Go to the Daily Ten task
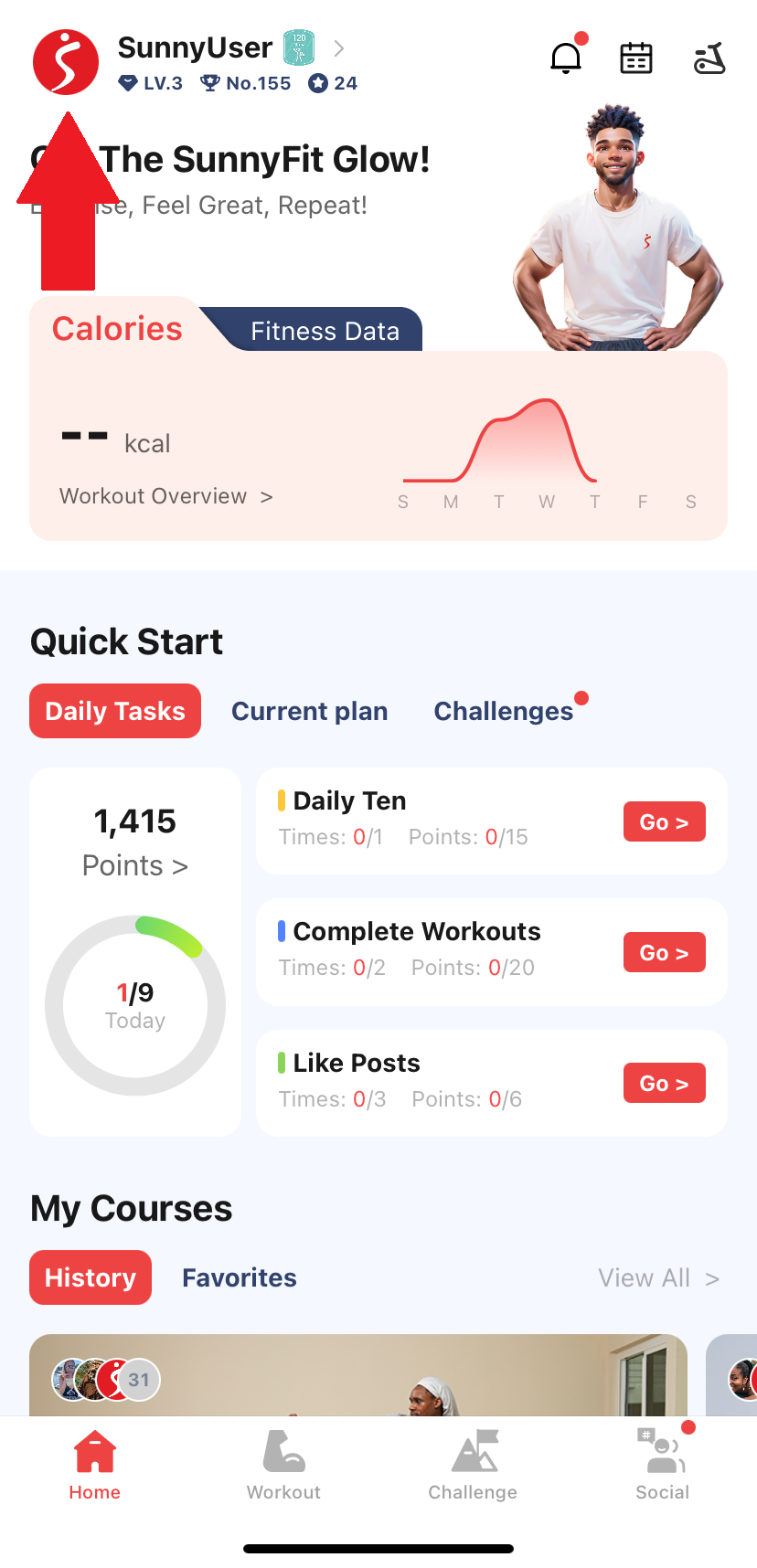Viewport: 757px width, 1568px height. click(x=665, y=821)
